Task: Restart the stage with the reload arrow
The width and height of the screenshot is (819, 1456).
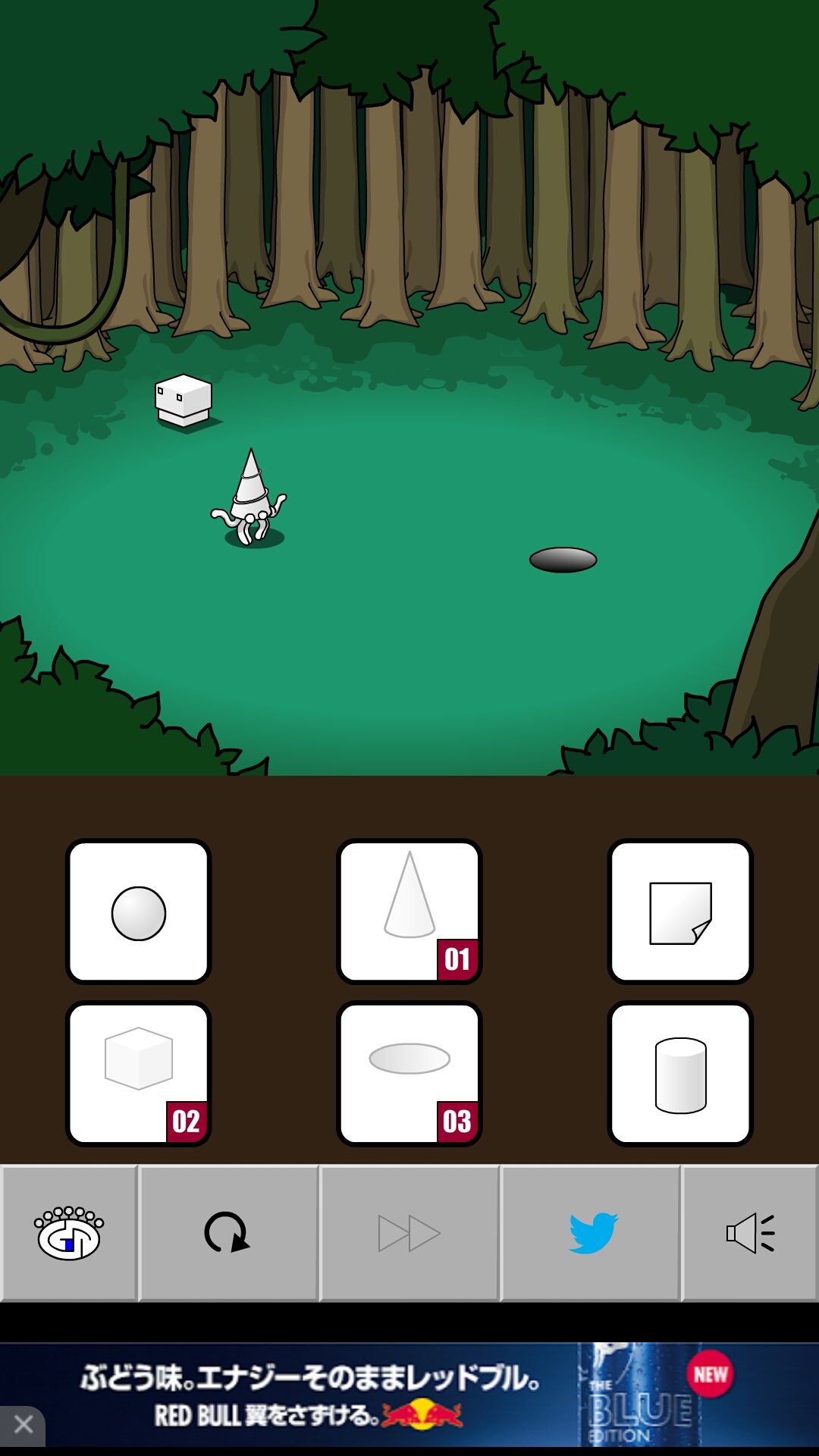Action: (227, 1233)
